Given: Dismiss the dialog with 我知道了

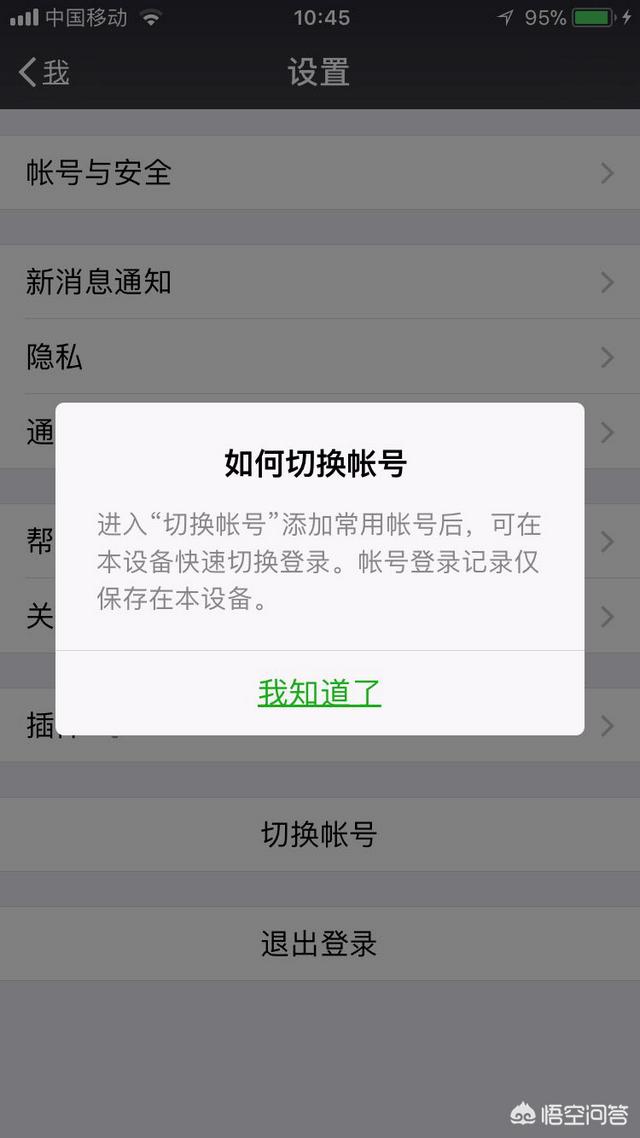Looking at the screenshot, I should coord(319,693).
